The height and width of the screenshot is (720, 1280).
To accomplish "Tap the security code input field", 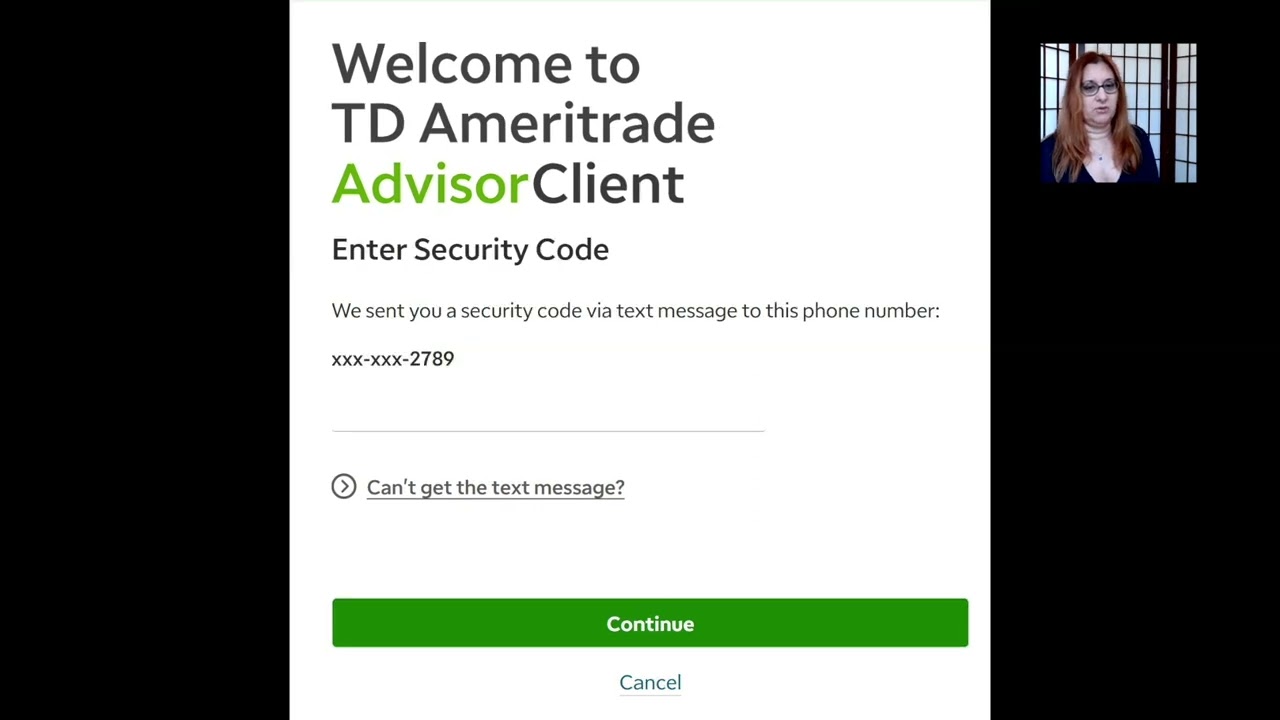I will point(547,412).
